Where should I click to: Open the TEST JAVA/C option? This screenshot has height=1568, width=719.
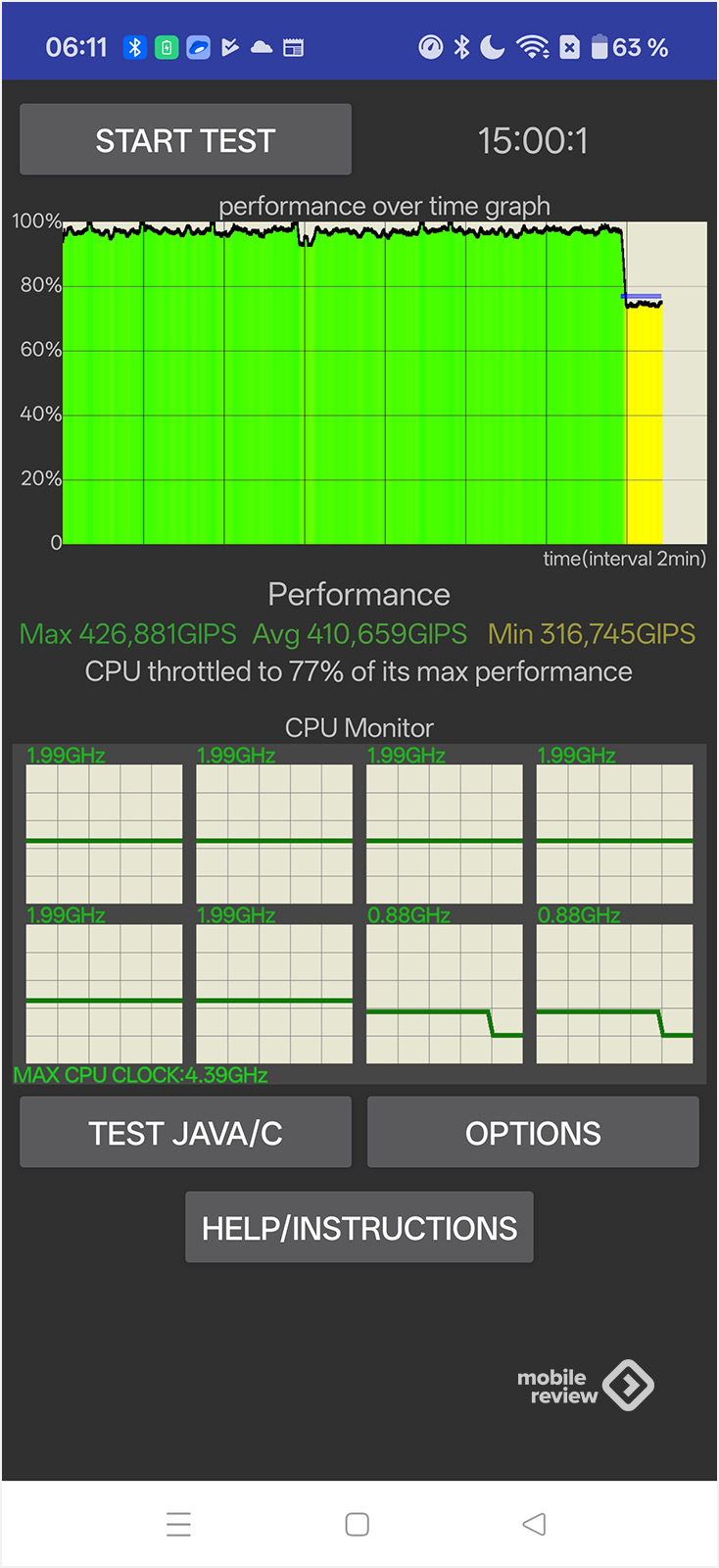tap(185, 1133)
